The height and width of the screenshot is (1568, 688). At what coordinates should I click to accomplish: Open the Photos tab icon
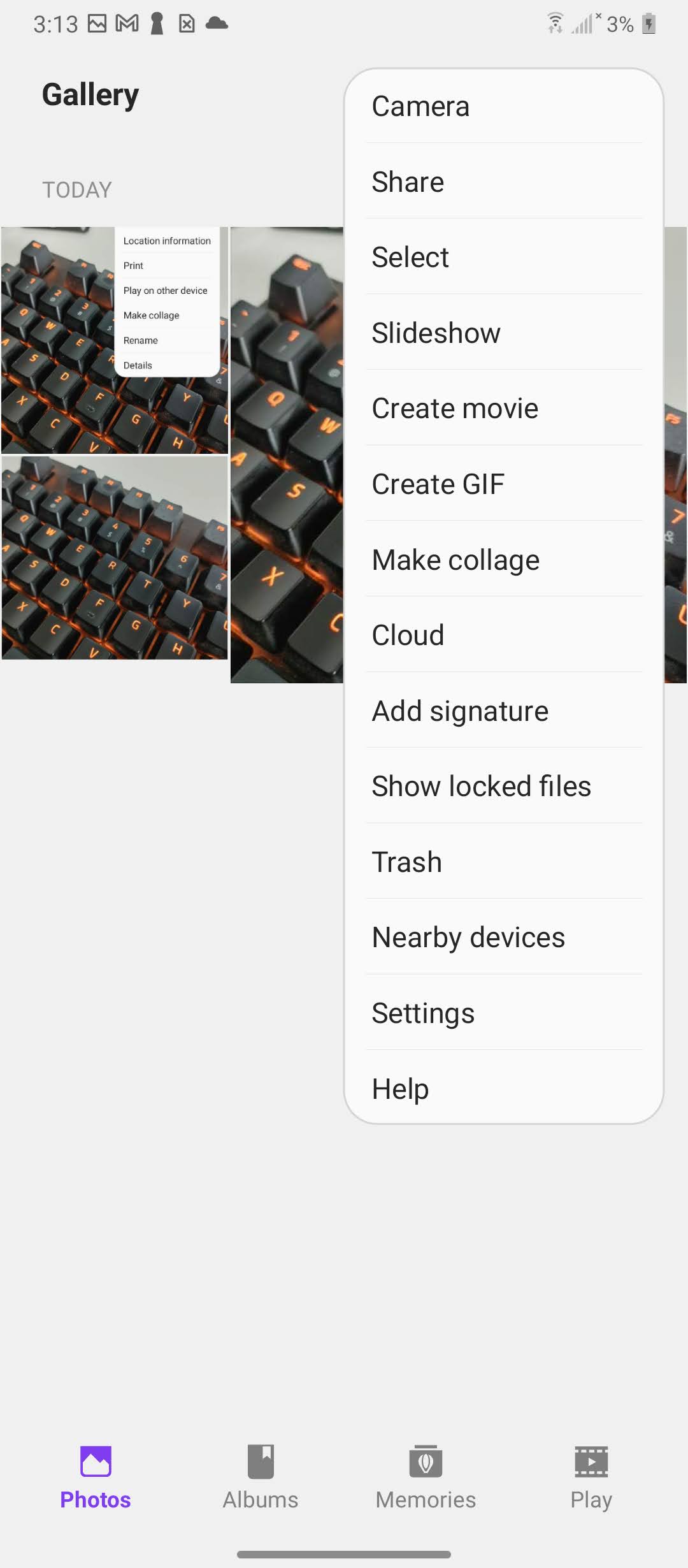coord(95,1460)
